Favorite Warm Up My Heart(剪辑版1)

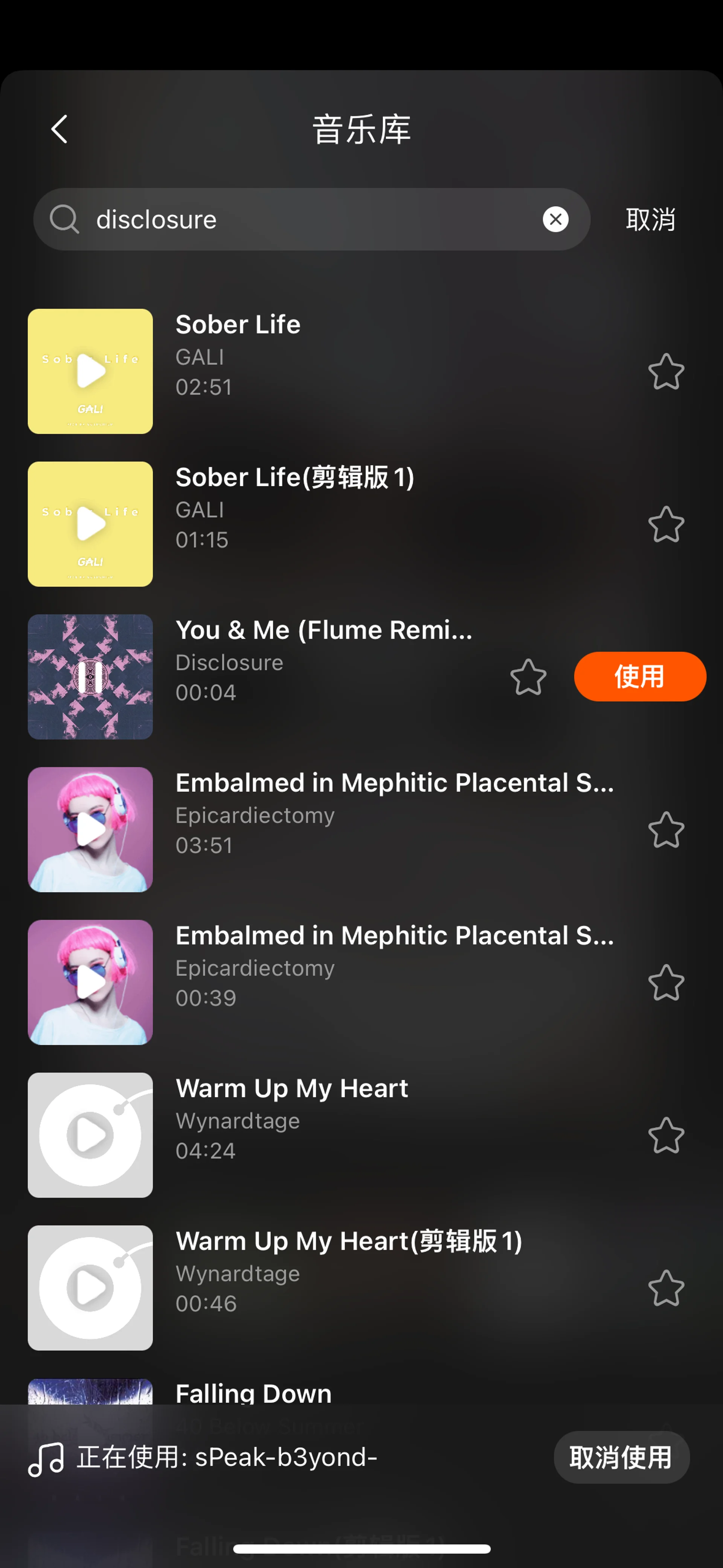(666, 1288)
